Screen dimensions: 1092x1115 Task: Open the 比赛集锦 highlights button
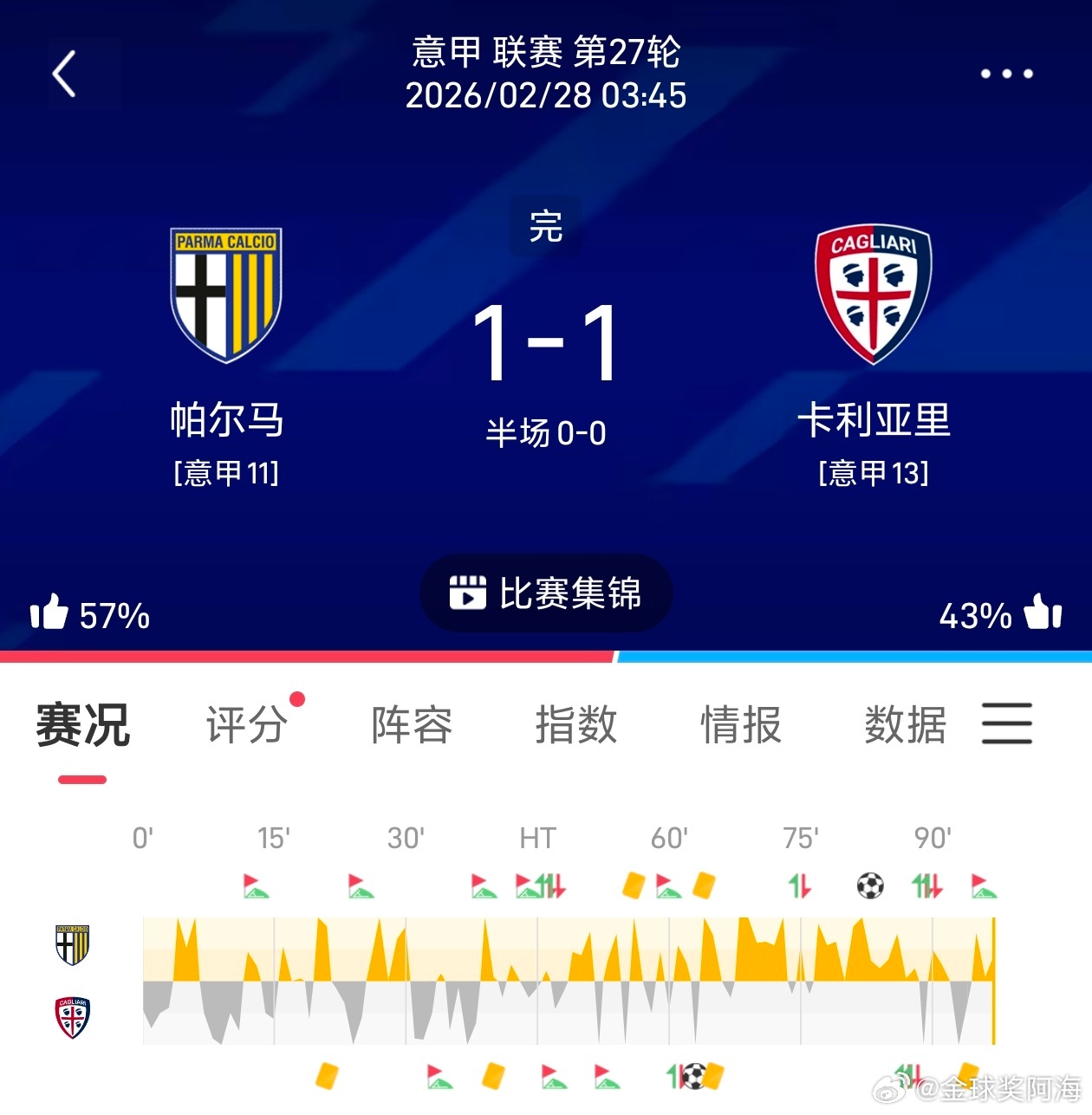pos(544,593)
